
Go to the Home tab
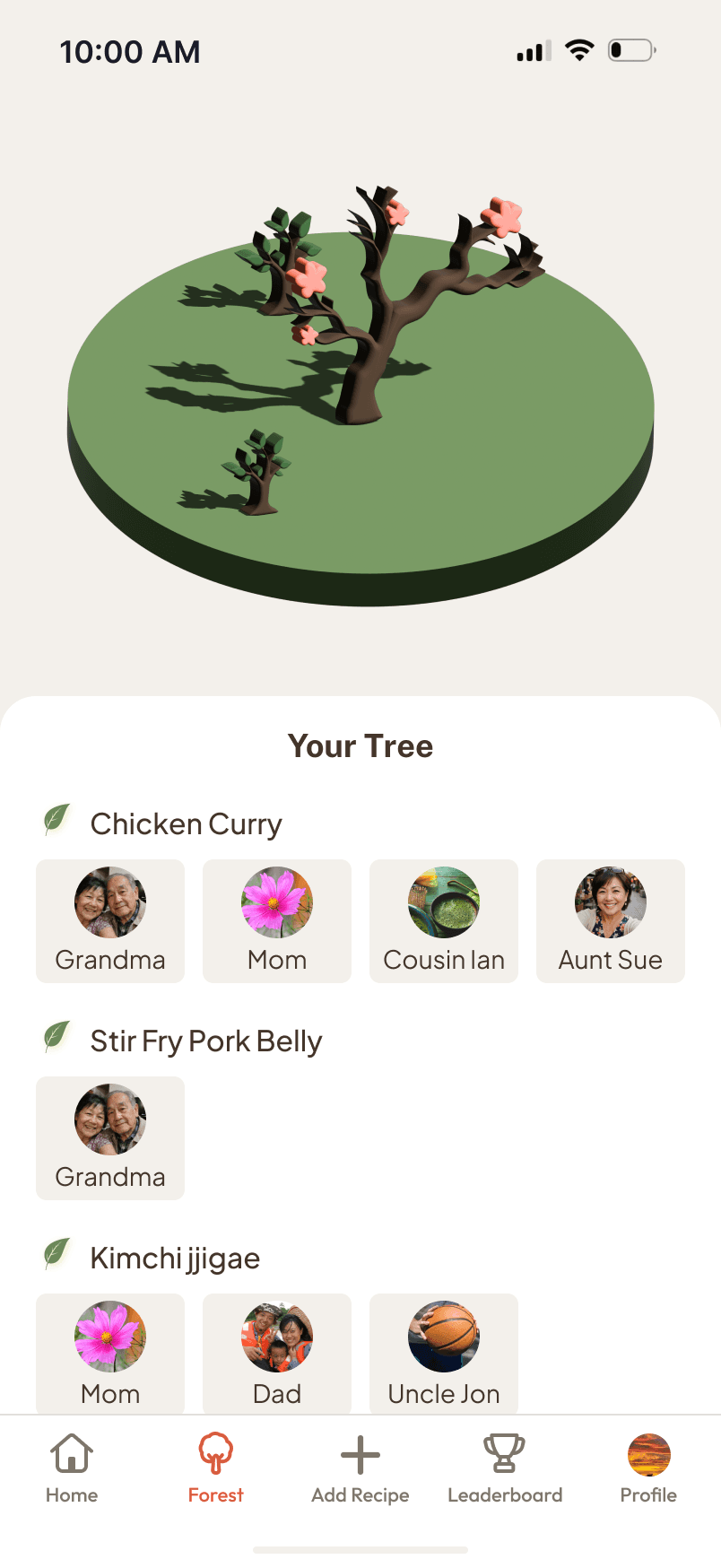click(x=72, y=1468)
